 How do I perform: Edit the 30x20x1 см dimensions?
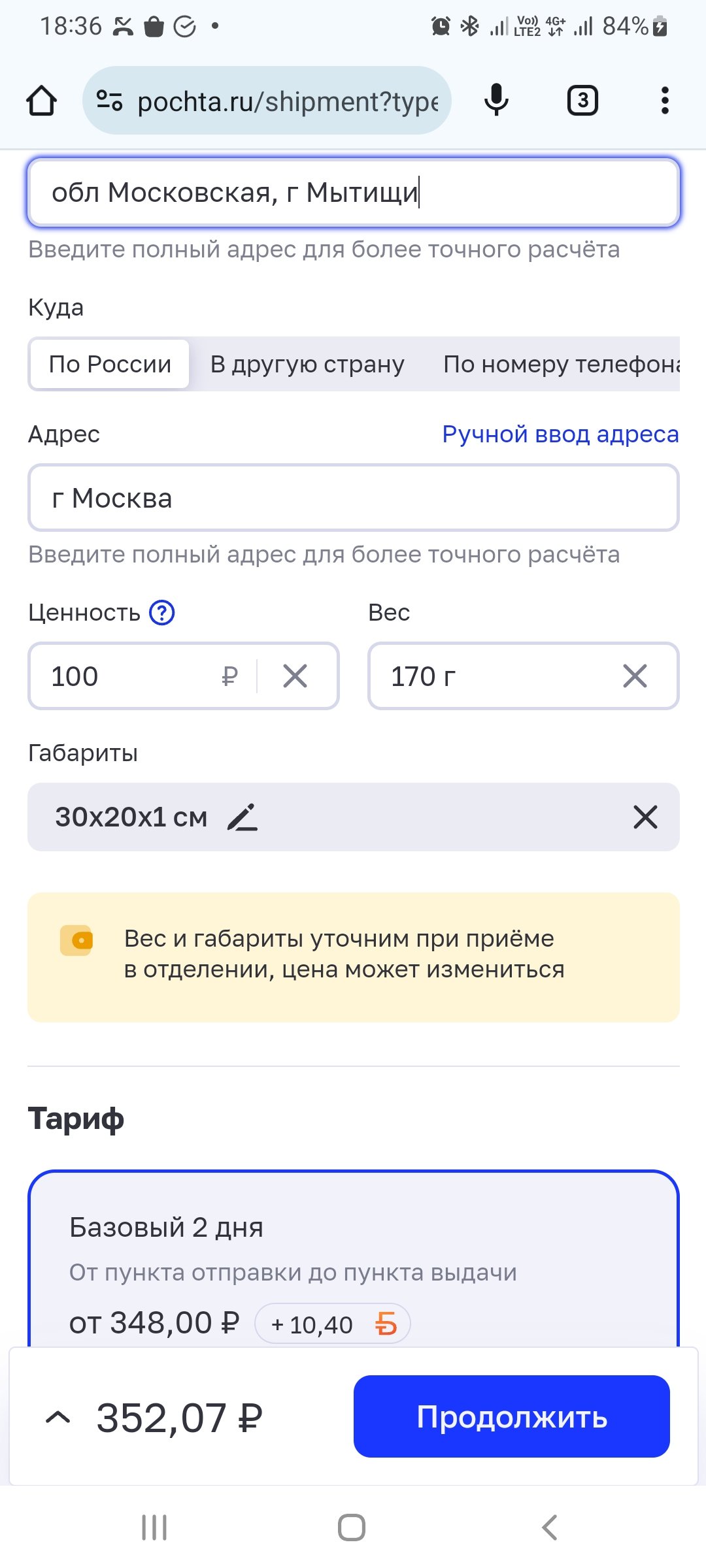(243, 817)
